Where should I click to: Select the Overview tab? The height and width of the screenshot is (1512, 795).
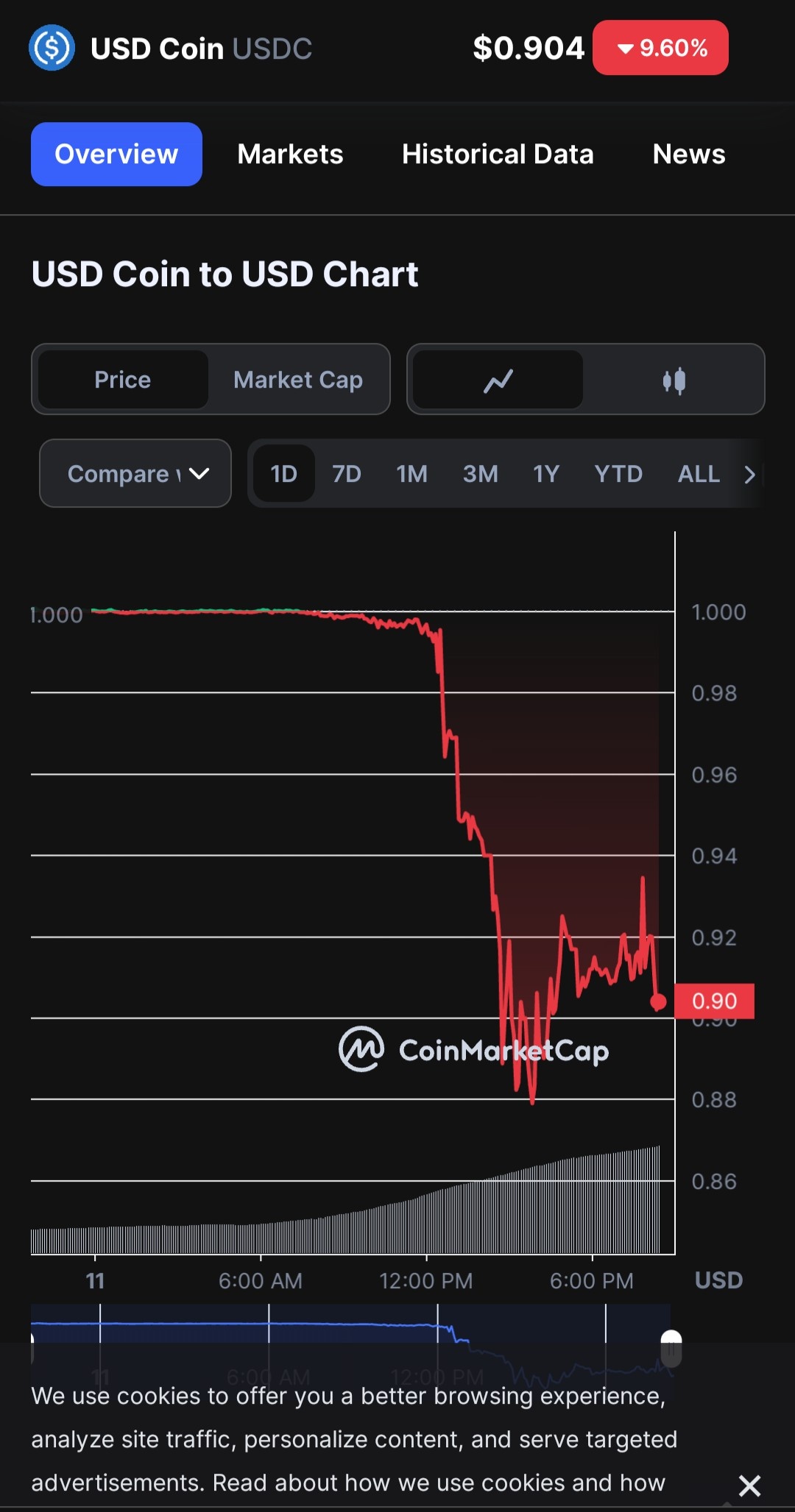click(116, 155)
